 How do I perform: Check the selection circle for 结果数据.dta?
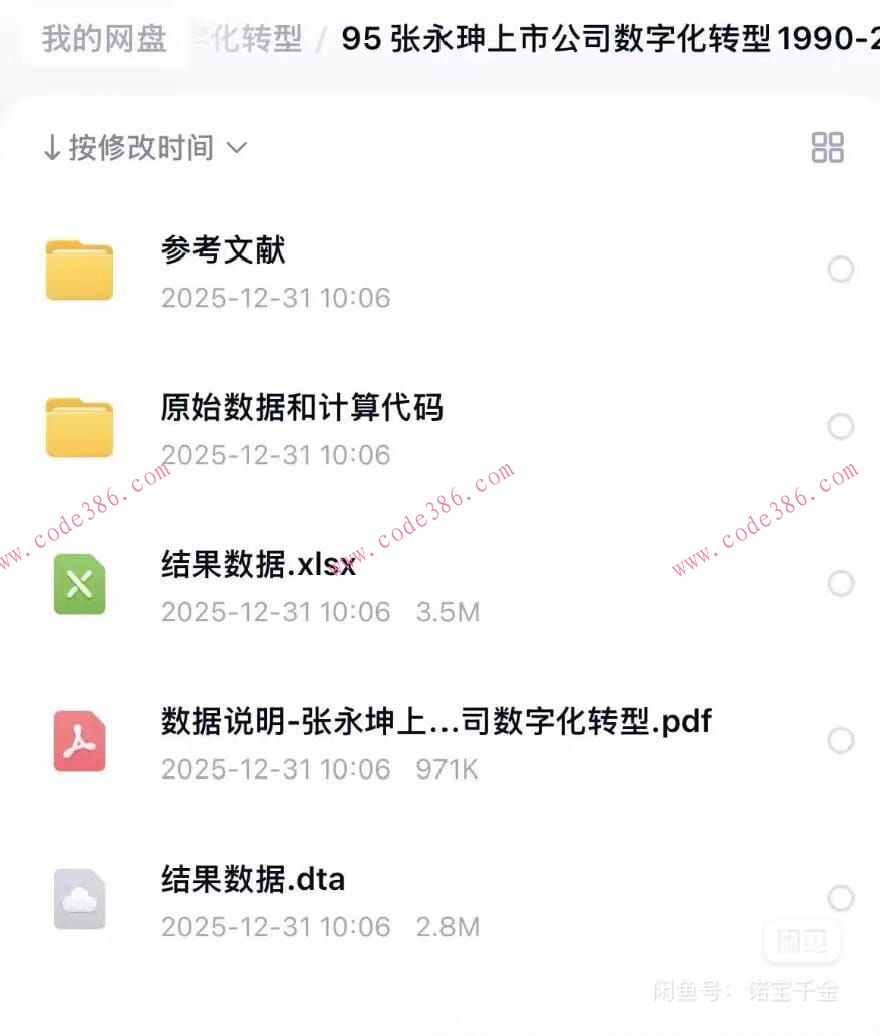pyautogui.click(x=842, y=898)
